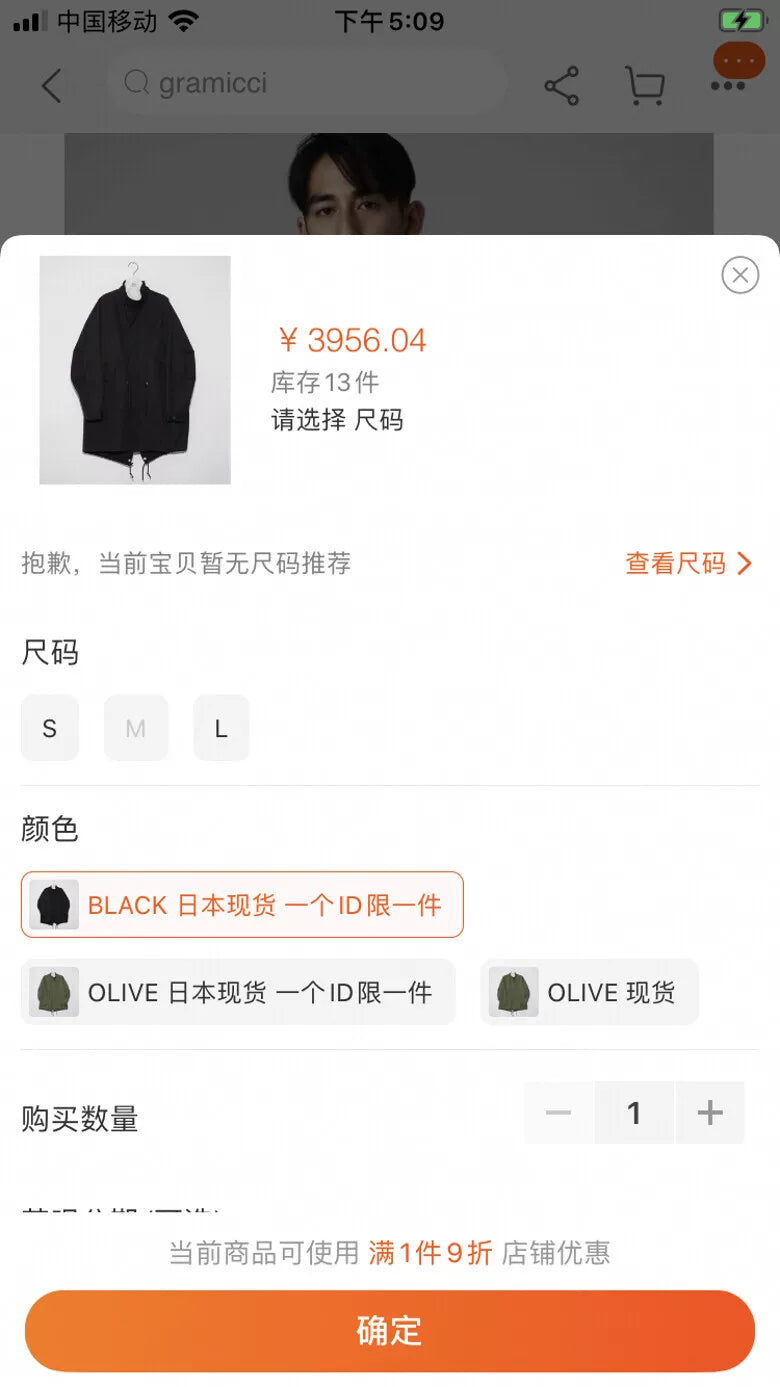Share this product
Screen dimensions: 780x1387
click(562, 86)
